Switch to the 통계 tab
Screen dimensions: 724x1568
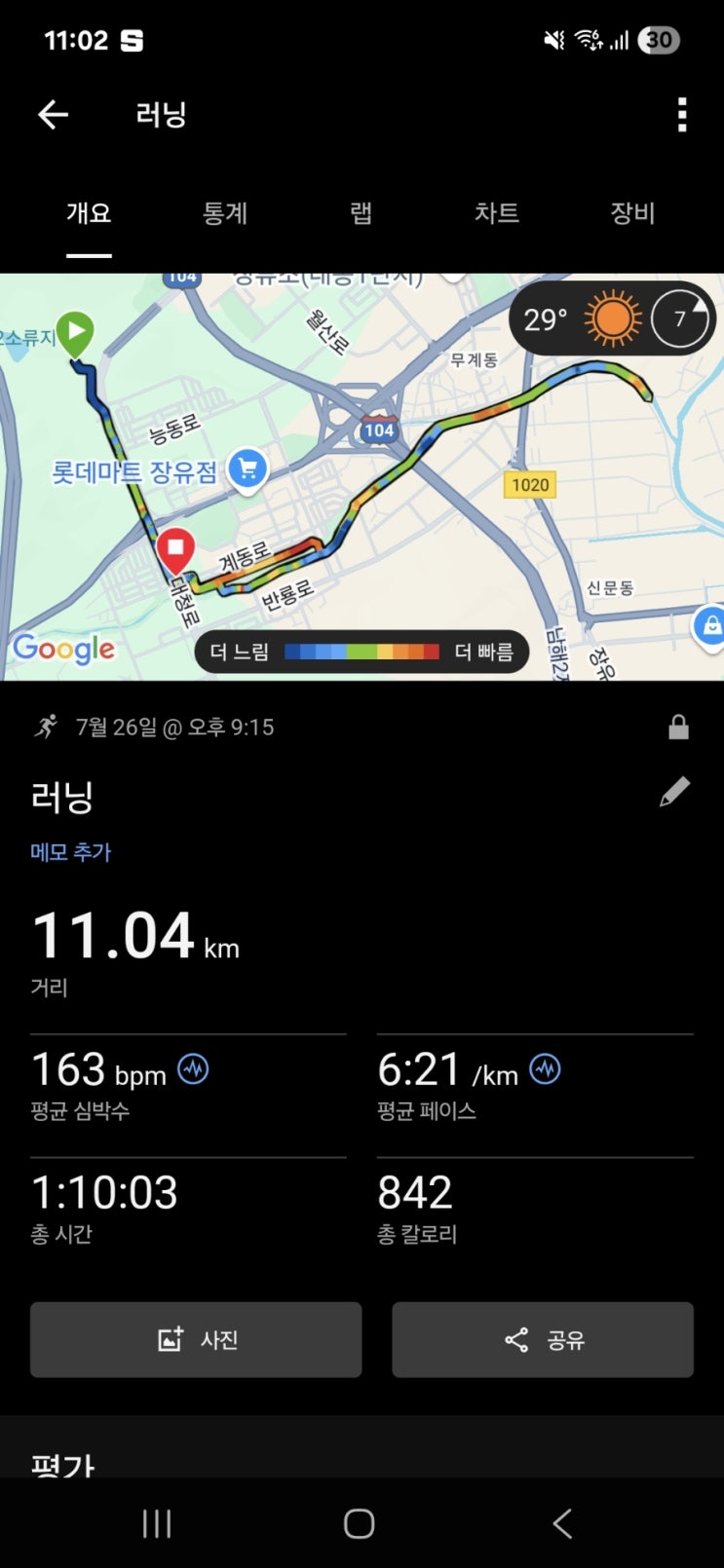coord(225,212)
